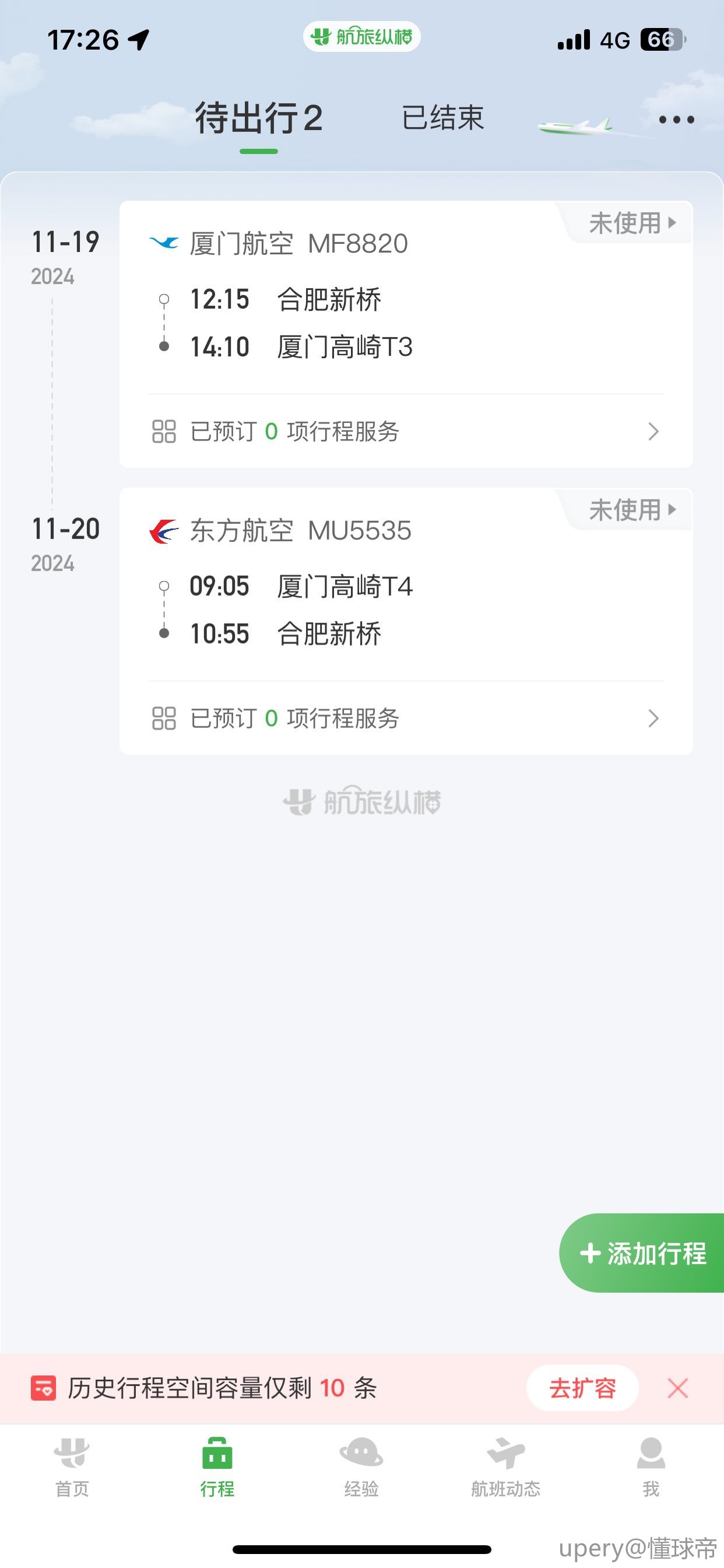Expand 已预订行程服务 under MU5535

point(405,718)
